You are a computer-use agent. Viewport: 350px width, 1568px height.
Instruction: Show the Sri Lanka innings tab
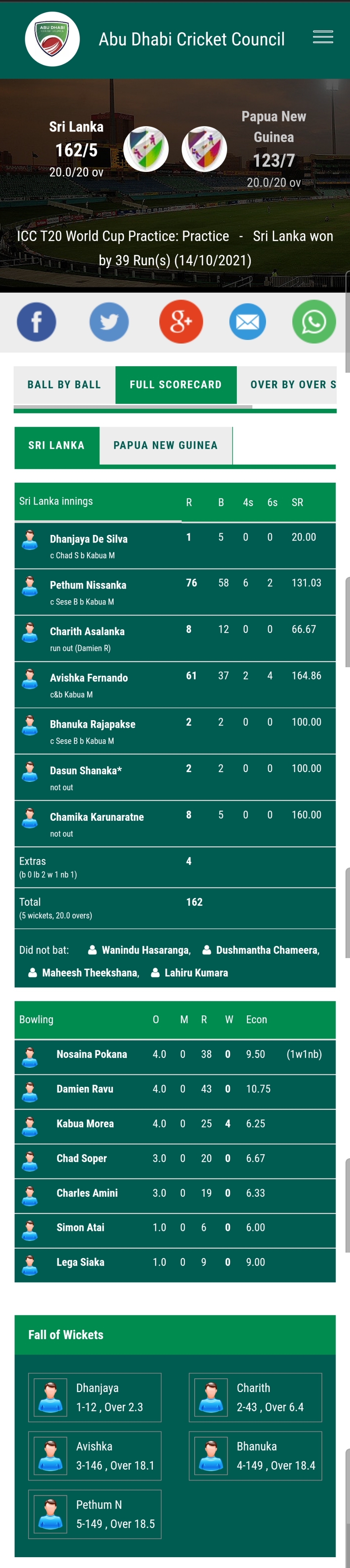coord(57,445)
